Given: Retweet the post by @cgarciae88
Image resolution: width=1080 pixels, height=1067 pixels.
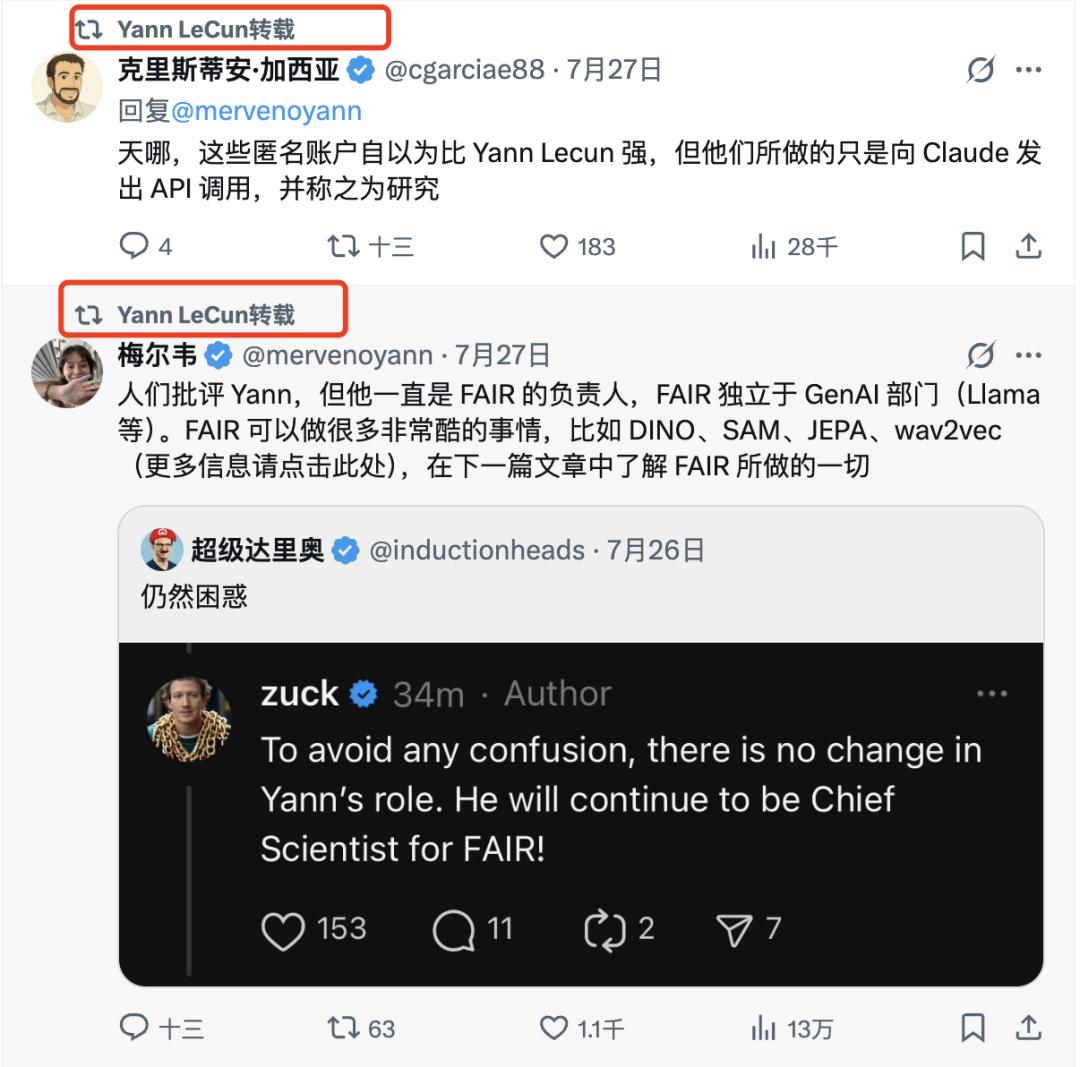Looking at the screenshot, I should (343, 246).
